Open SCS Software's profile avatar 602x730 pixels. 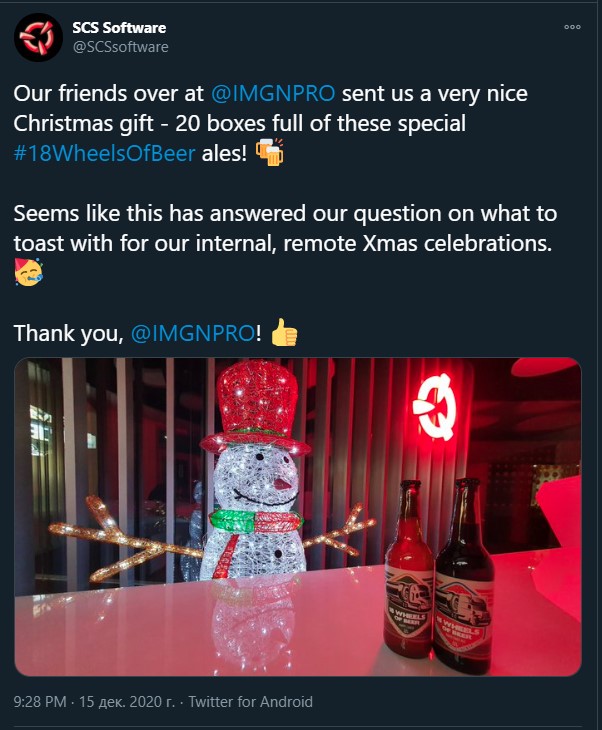pos(38,37)
